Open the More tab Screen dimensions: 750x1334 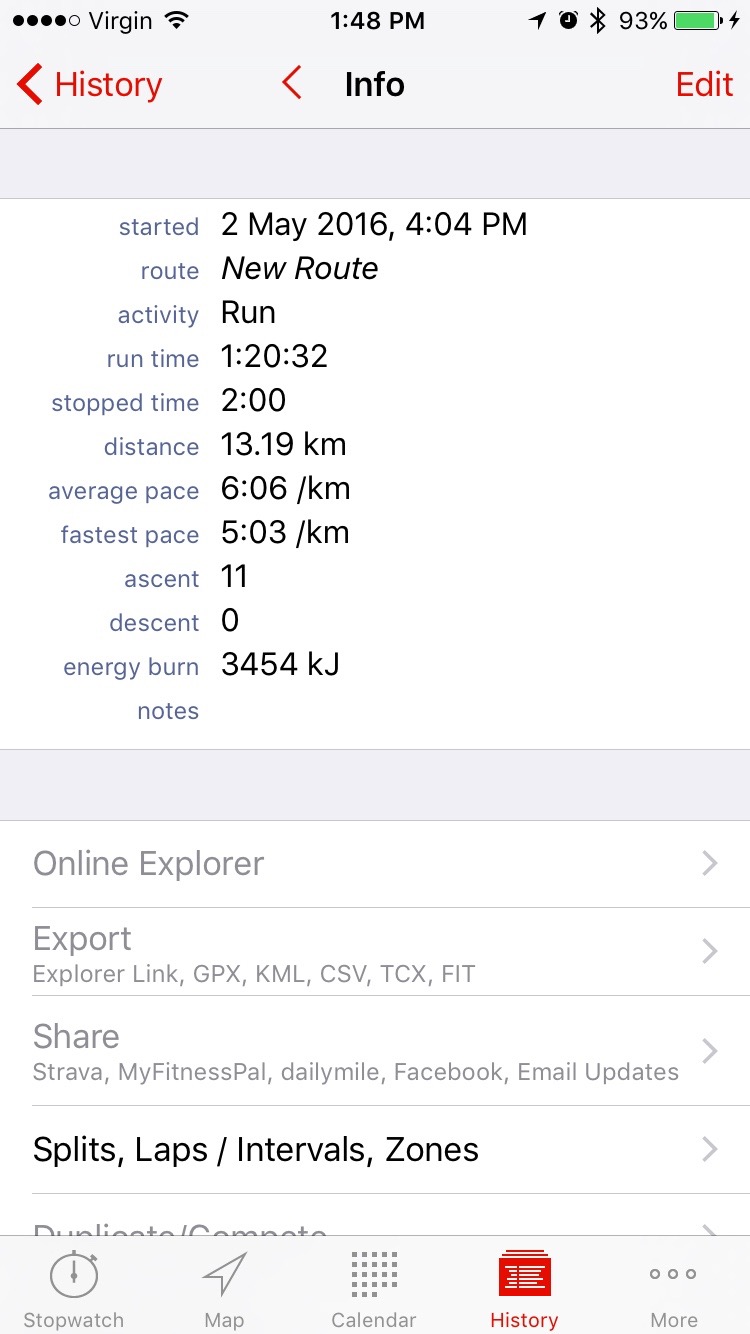tap(673, 1289)
